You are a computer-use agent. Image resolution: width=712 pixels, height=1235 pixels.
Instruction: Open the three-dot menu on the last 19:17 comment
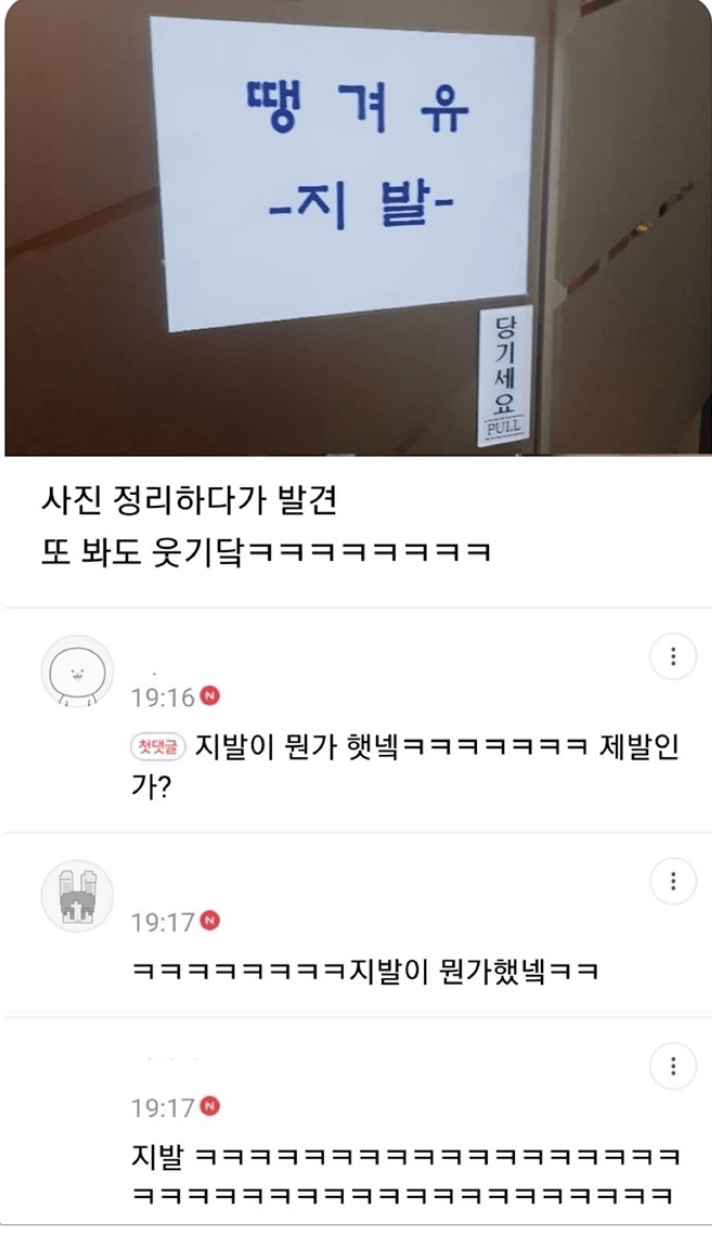point(673,1064)
